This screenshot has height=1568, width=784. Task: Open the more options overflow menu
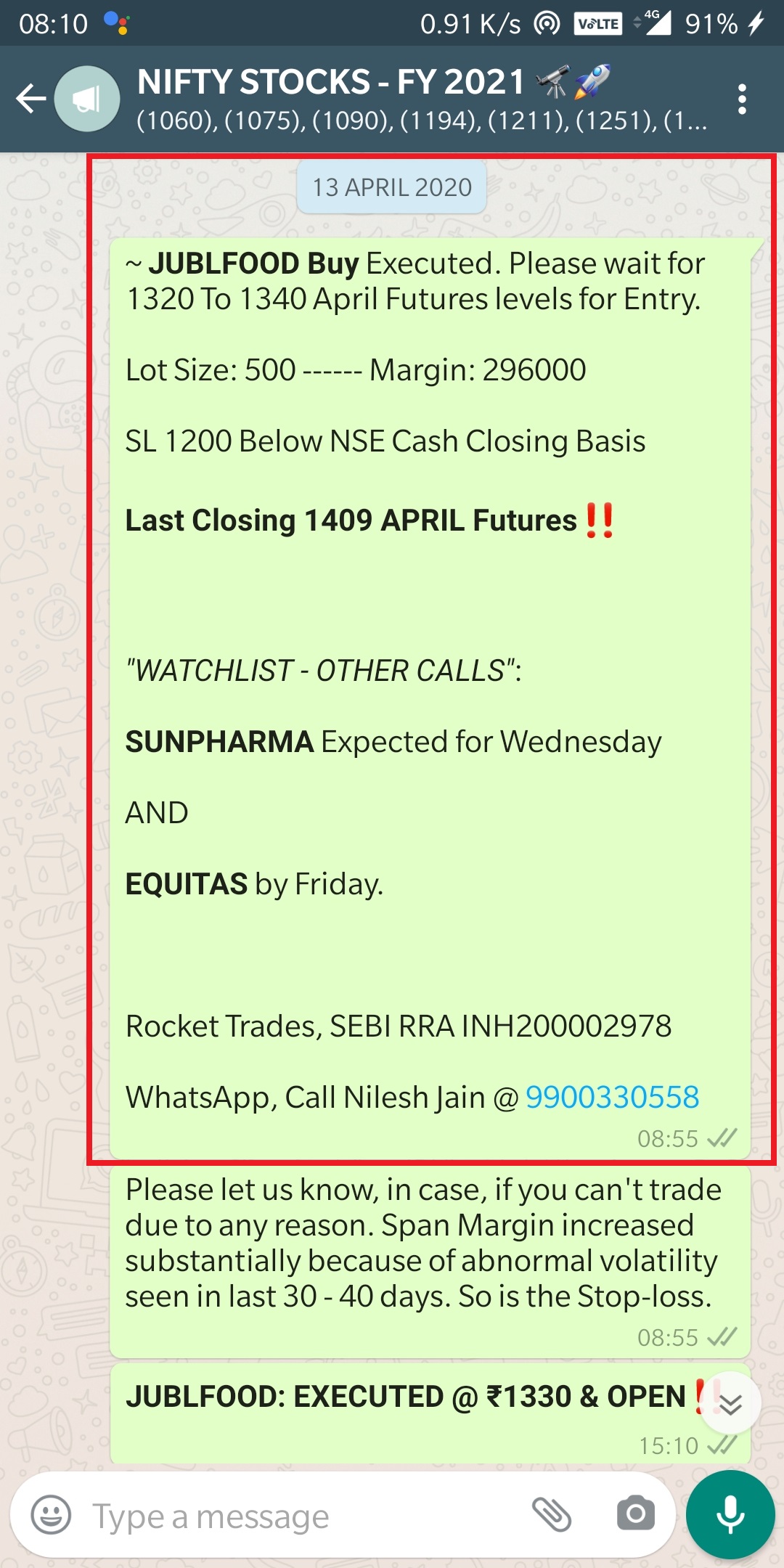[741, 99]
